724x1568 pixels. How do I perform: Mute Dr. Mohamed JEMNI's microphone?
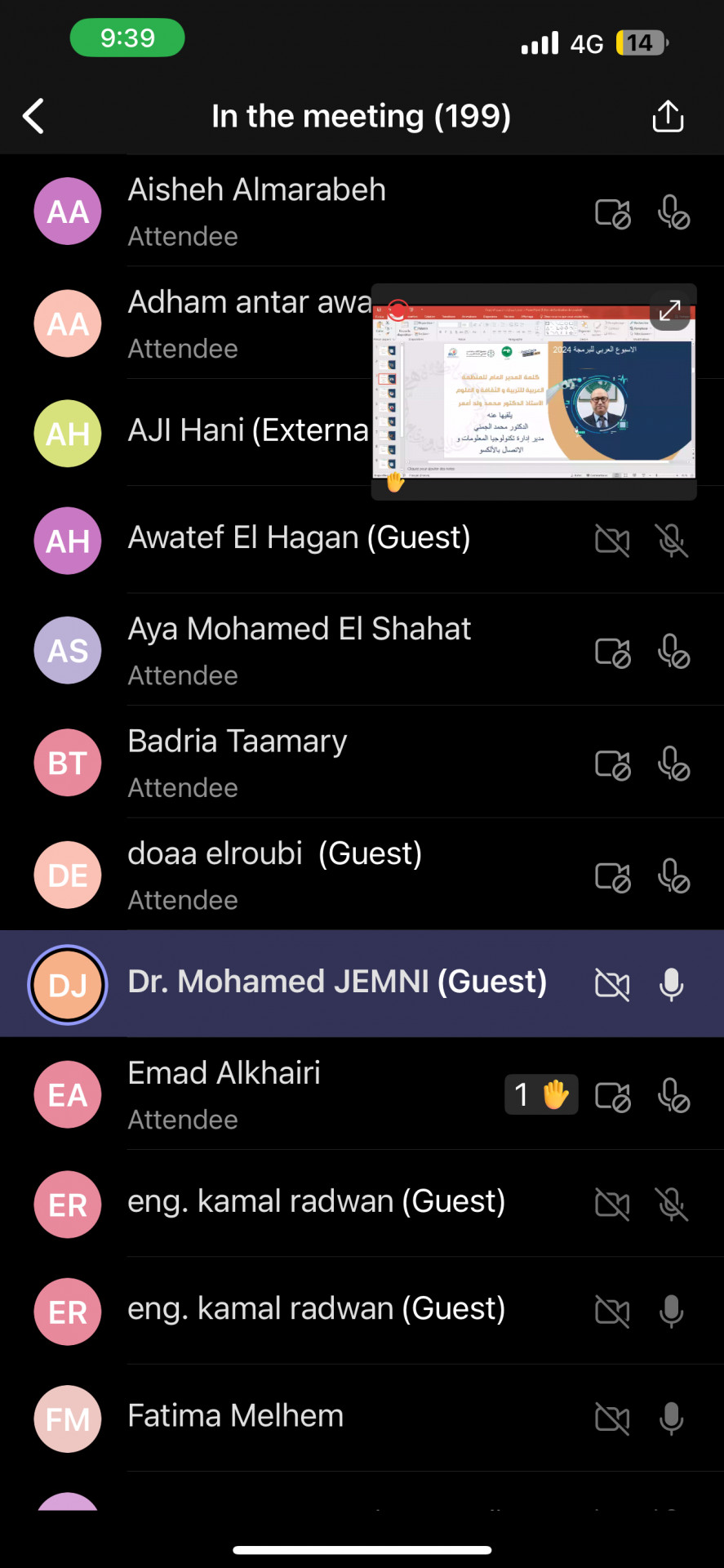(671, 985)
